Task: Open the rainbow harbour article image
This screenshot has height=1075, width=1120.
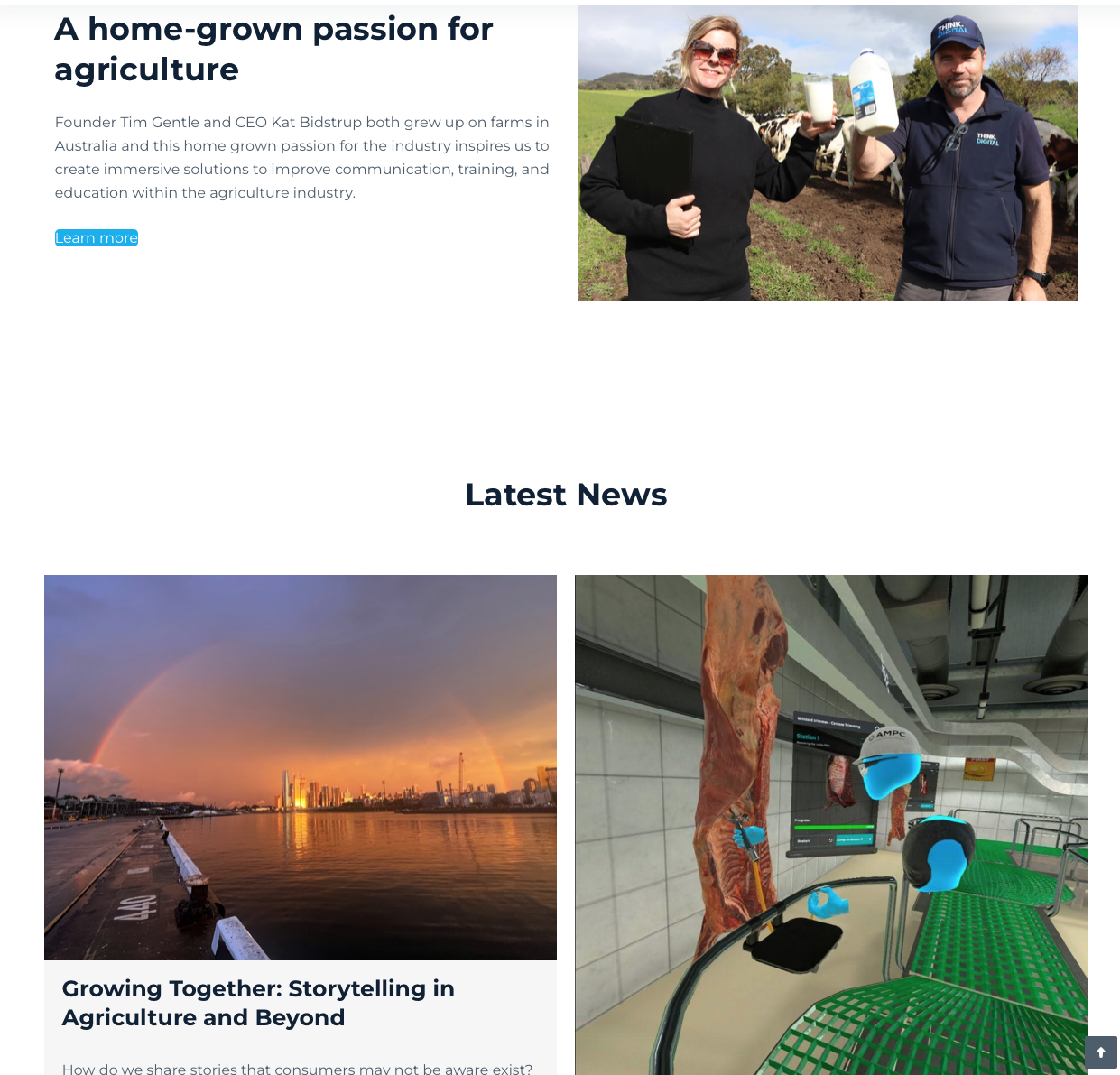Action: (x=301, y=767)
